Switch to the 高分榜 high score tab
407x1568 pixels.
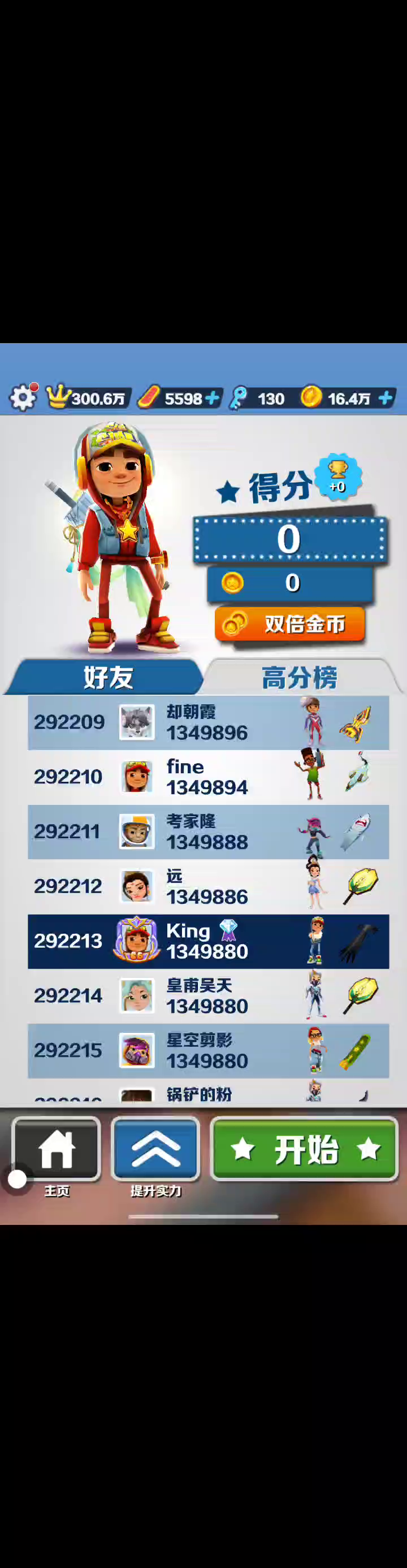pyautogui.click(x=300, y=677)
